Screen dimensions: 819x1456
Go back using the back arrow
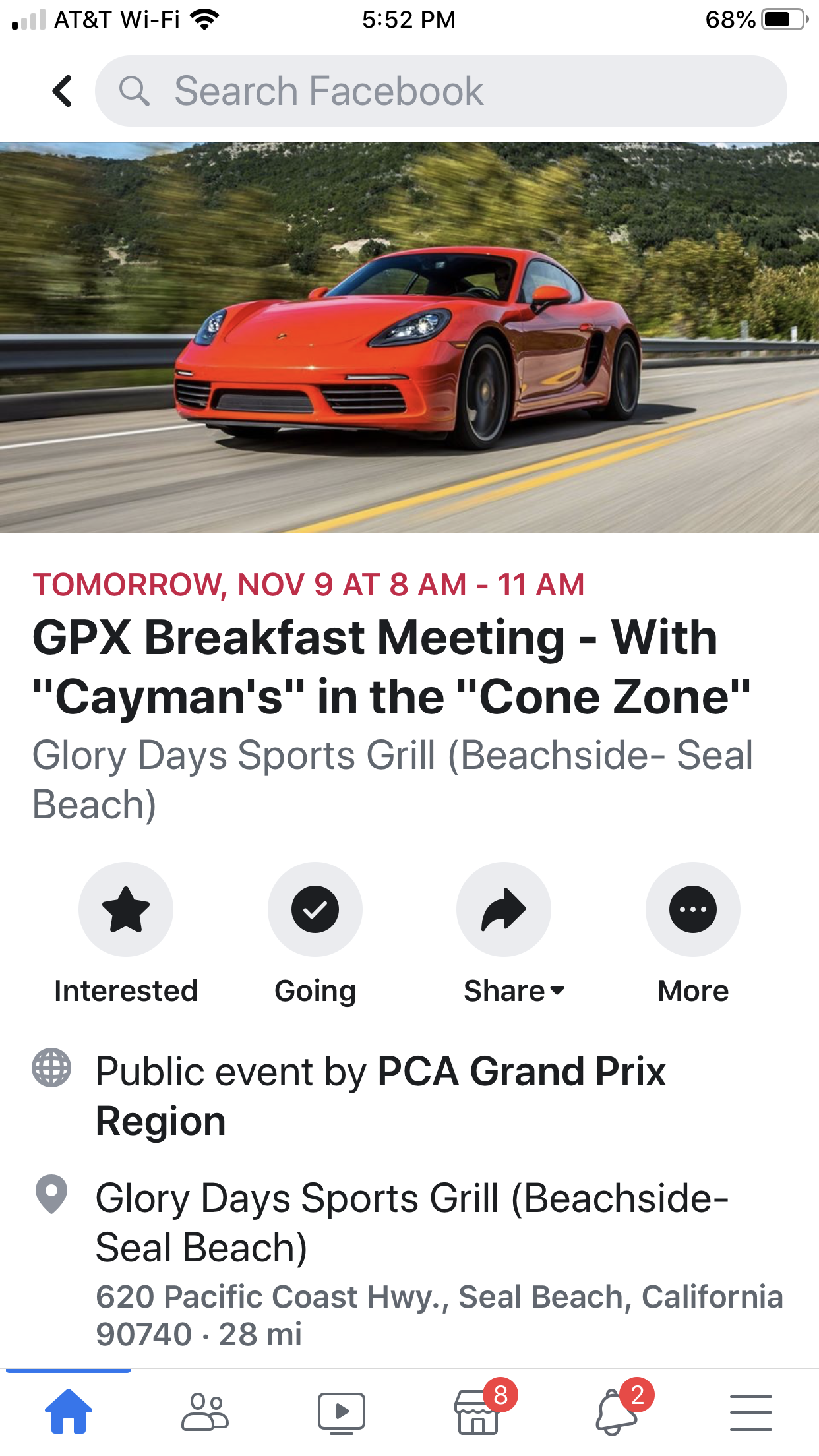pyautogui.click(x=63, y=91)
